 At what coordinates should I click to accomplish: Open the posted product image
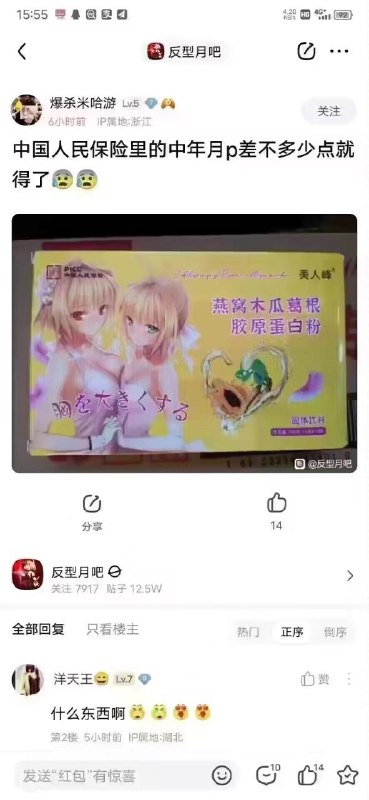tap(184, 343)
